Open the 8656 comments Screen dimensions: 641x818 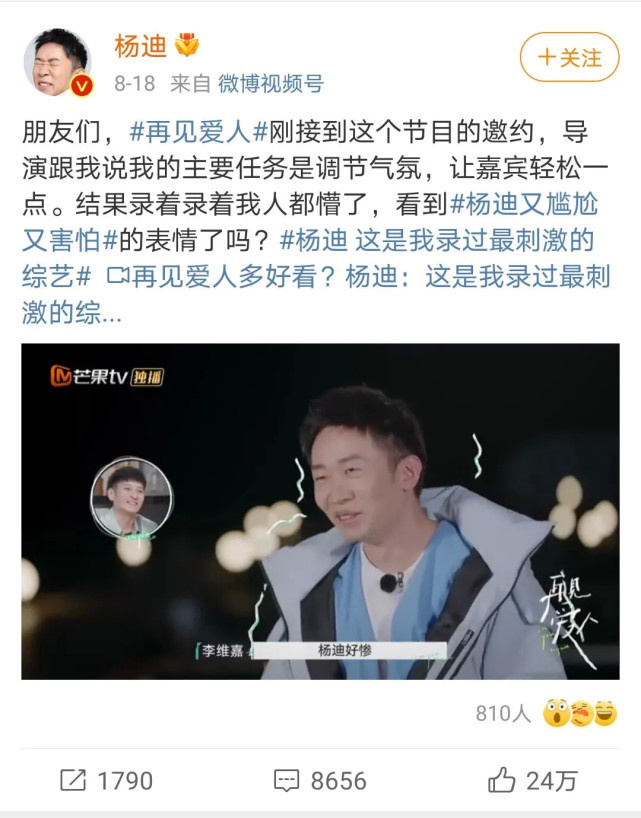pos(320,780)
